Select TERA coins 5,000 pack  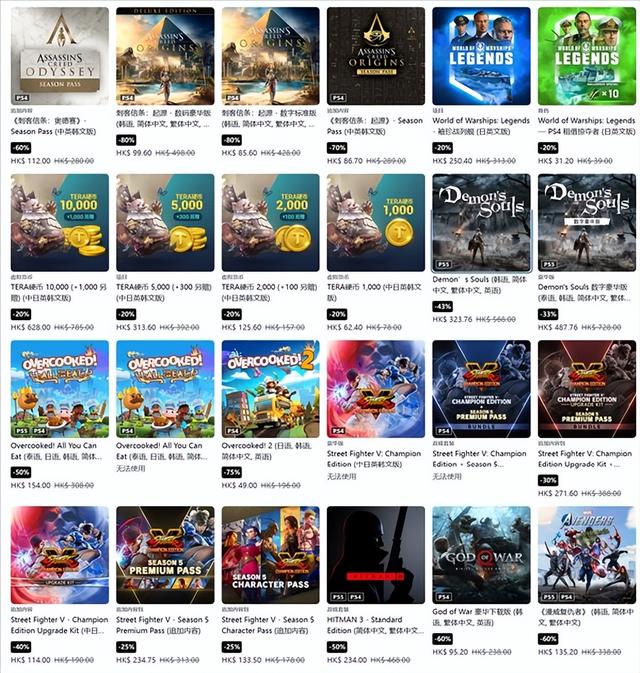[165, 222]
